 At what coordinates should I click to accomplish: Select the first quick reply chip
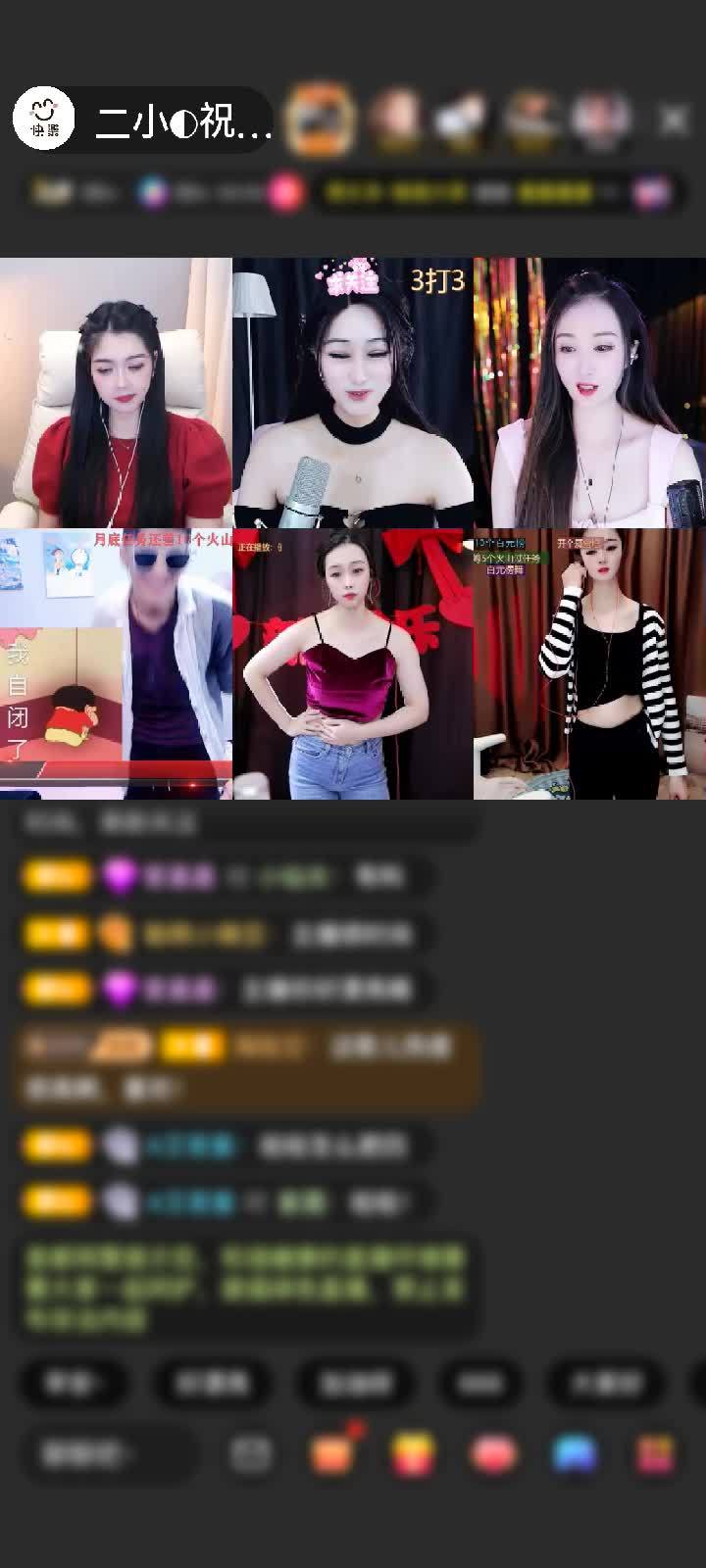point(74,1383)
